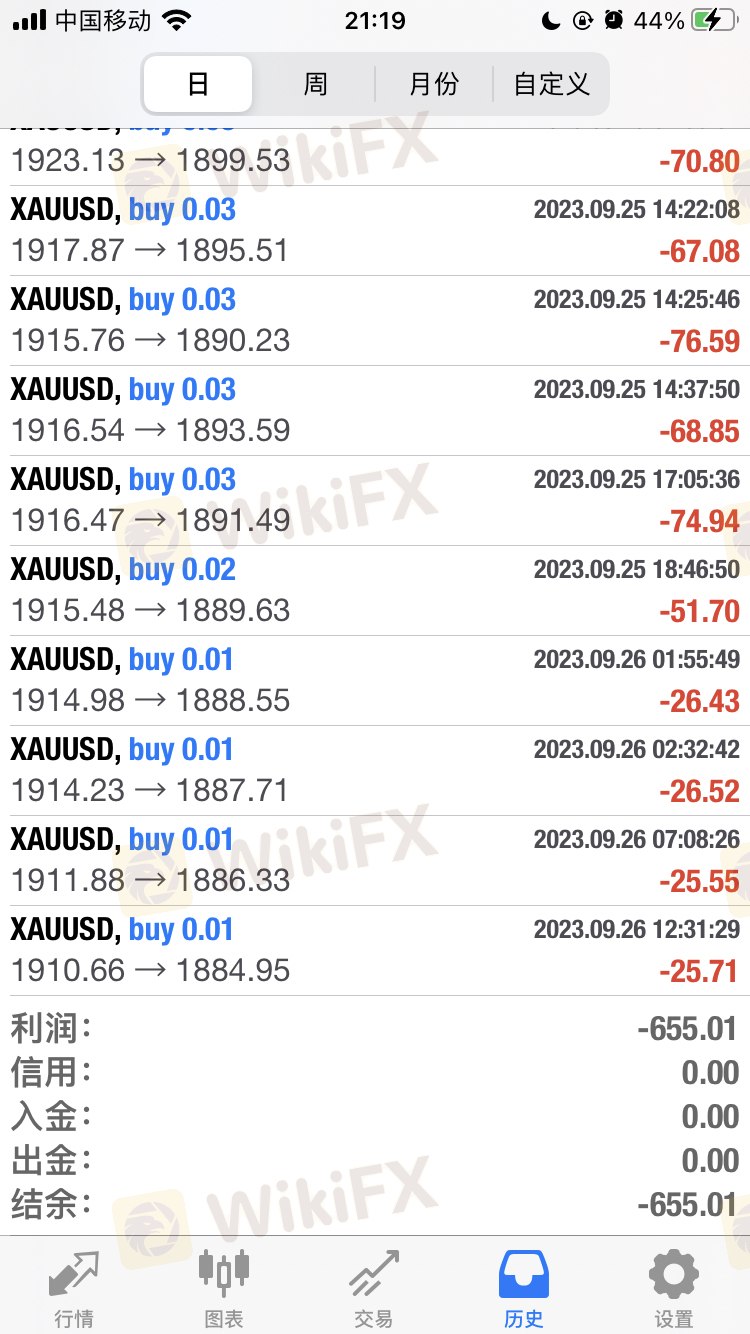Viewport: 750px width, 1334px height.
Task: Open the 设置 settings tab
Action: pyautogui.click(x=674, y=1288)
